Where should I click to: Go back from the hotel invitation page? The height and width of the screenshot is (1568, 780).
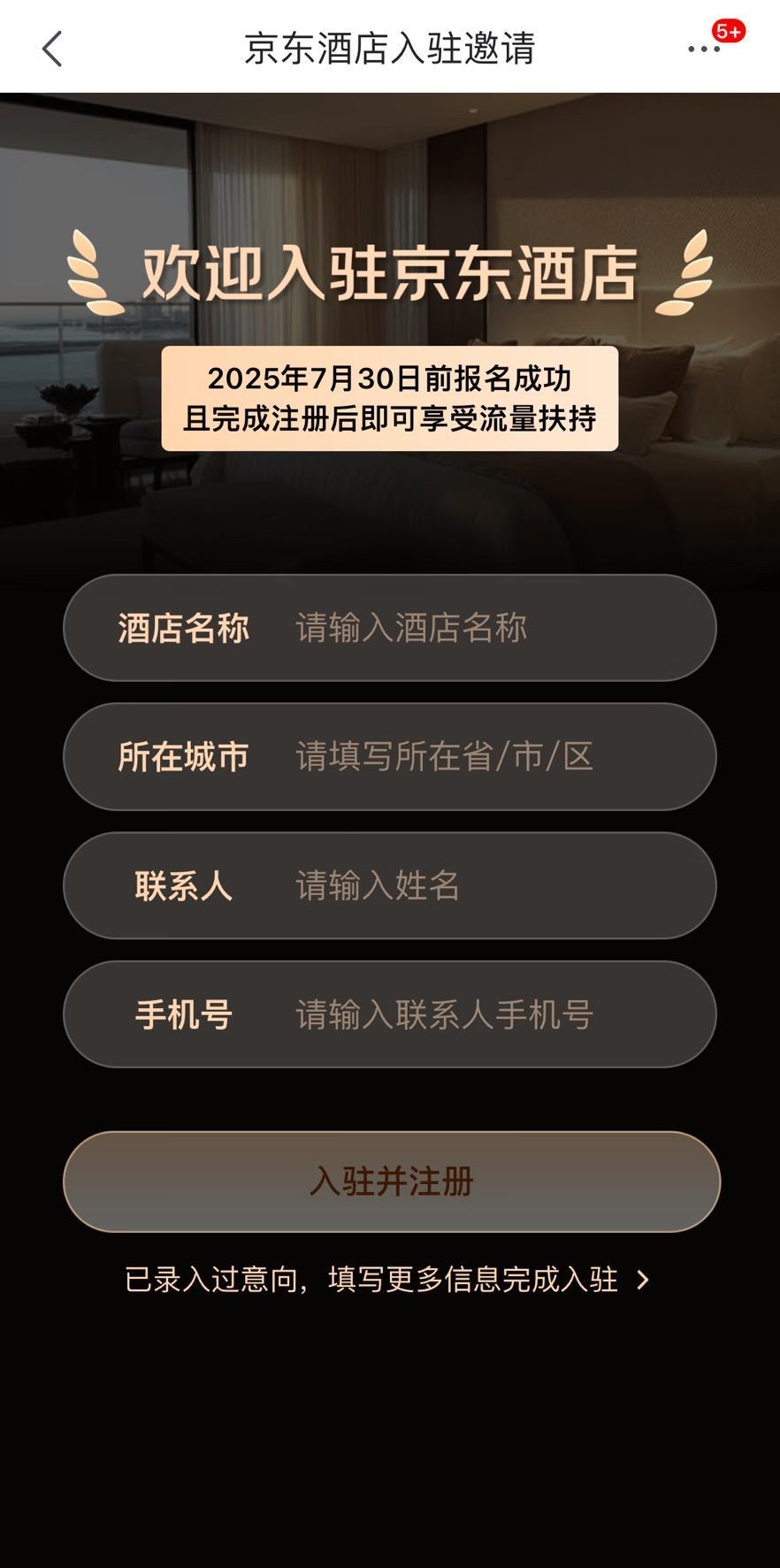coord(52,49)
